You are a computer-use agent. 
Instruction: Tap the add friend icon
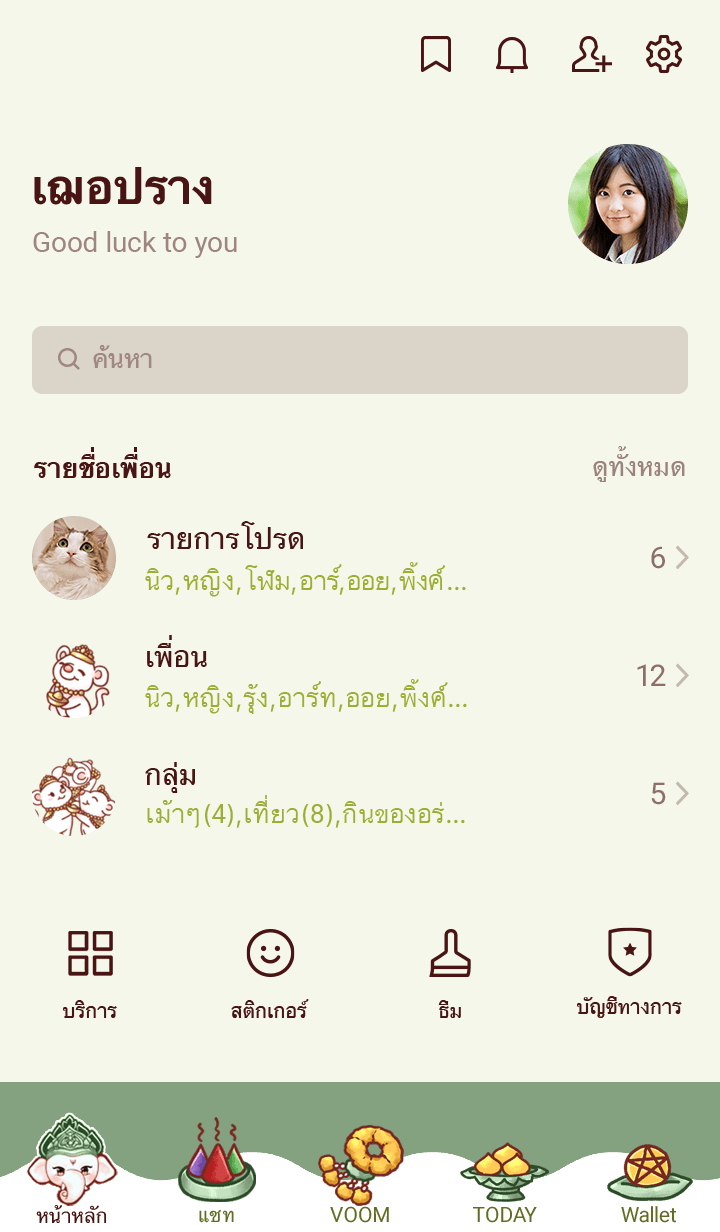pyautogui.click(x=590, y=55)
